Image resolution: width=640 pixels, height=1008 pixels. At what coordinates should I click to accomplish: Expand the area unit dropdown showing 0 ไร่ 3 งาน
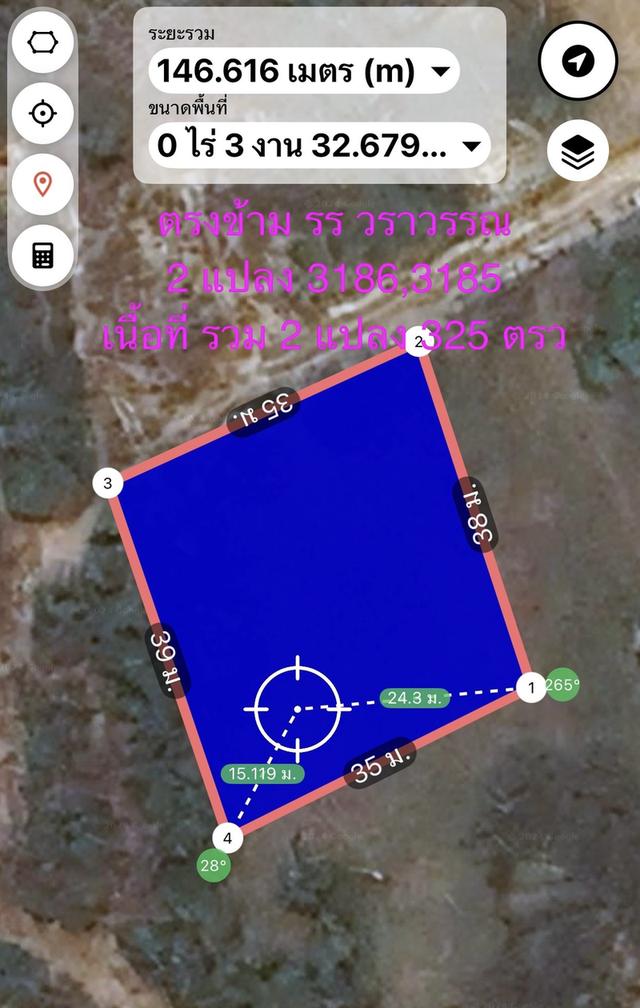[x=320, y=148]
